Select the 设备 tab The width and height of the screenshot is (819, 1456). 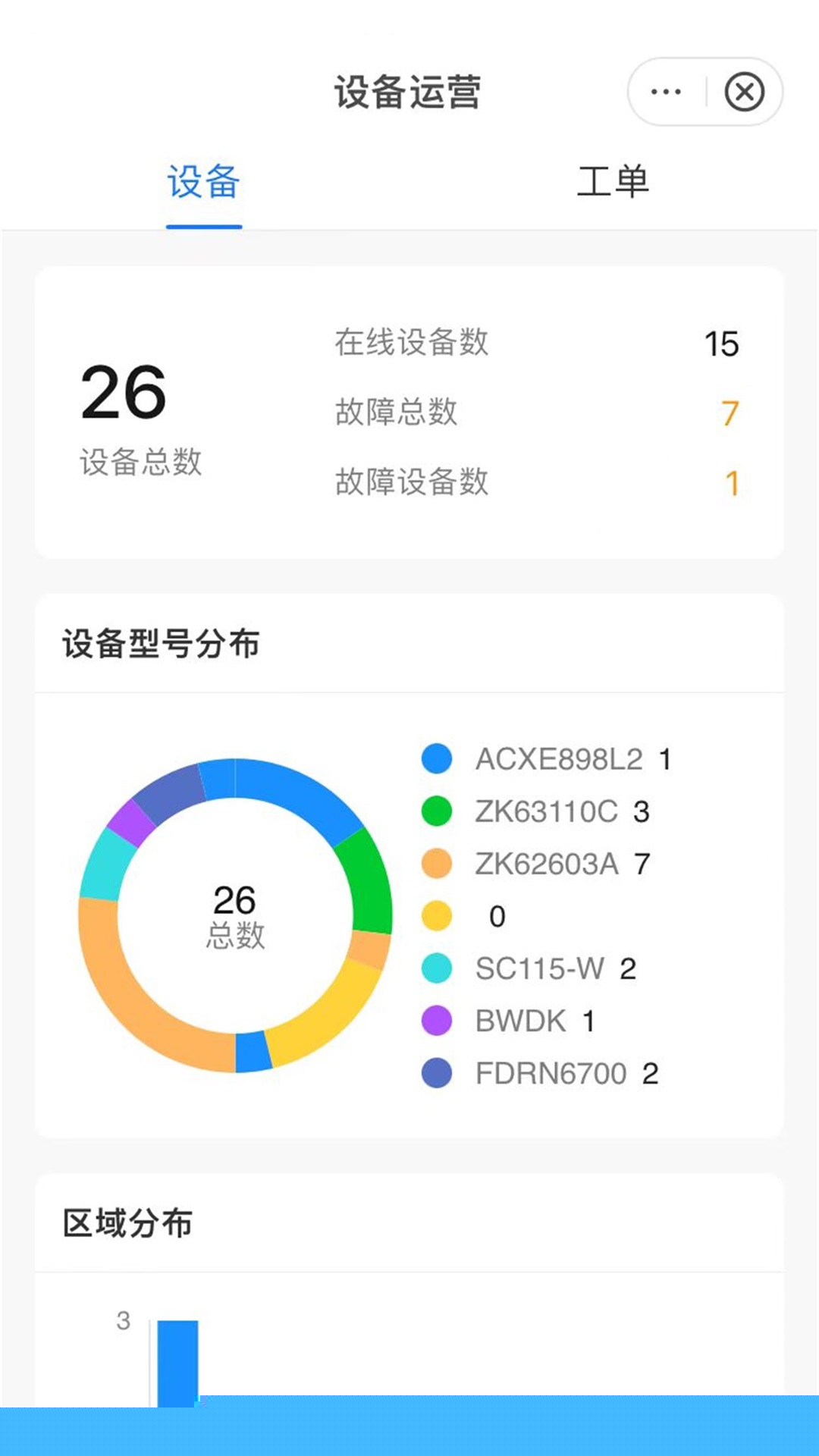(x=204, y=182)
